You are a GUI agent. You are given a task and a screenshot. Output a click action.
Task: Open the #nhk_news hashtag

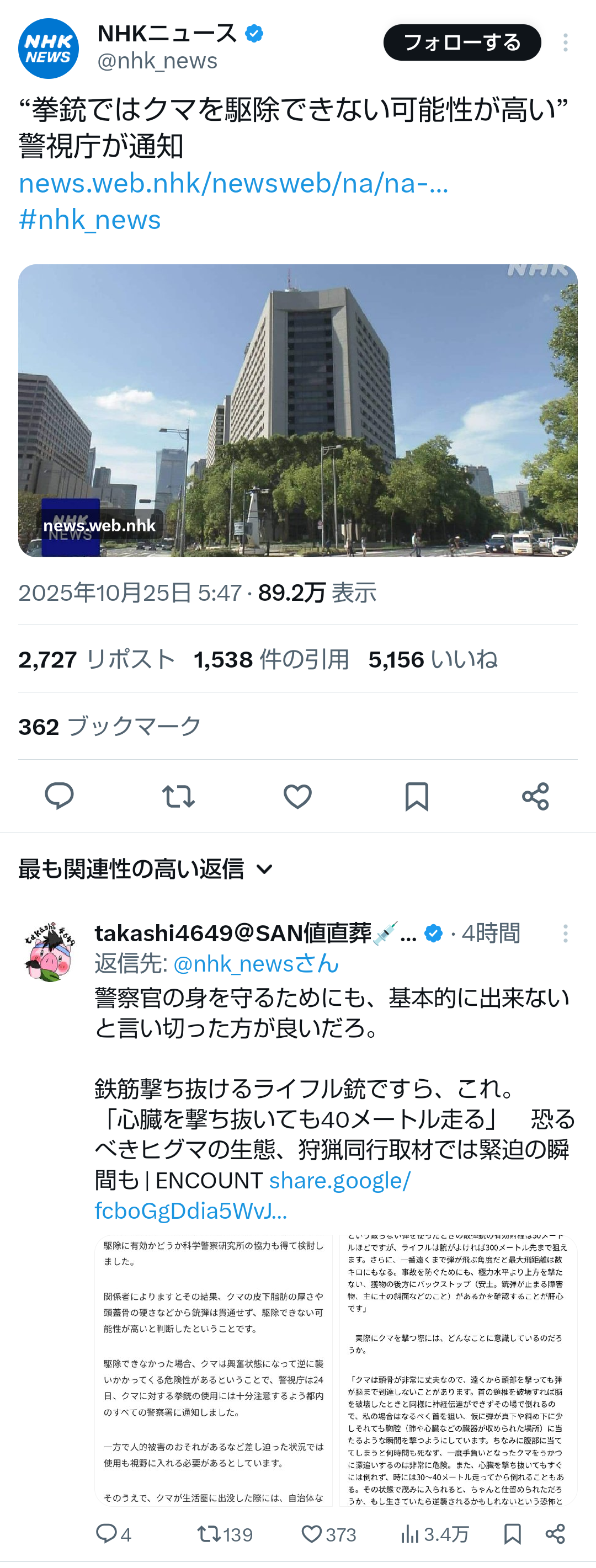tap(89, 220)
